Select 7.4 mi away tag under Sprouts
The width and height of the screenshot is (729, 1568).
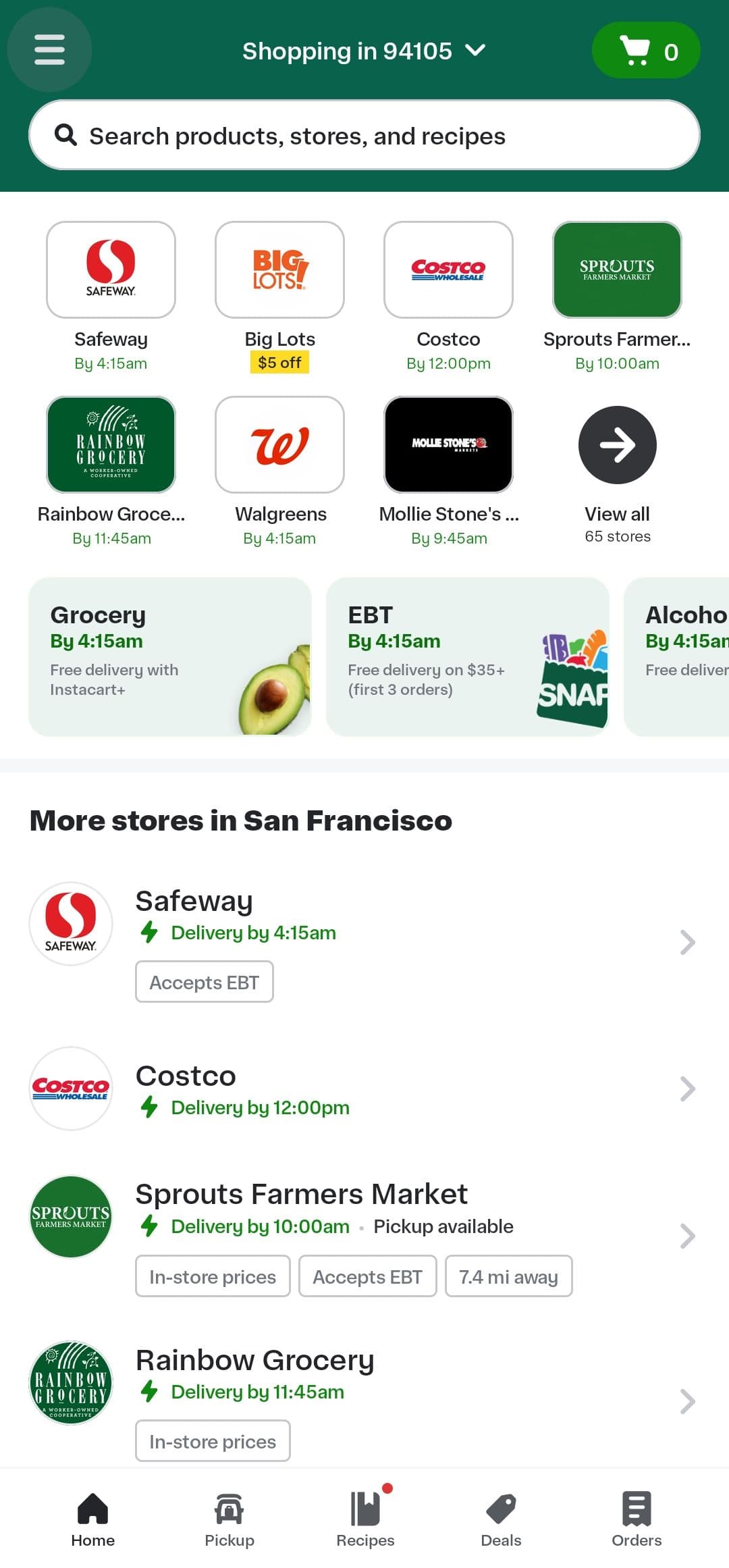(x=508, y=1276)
